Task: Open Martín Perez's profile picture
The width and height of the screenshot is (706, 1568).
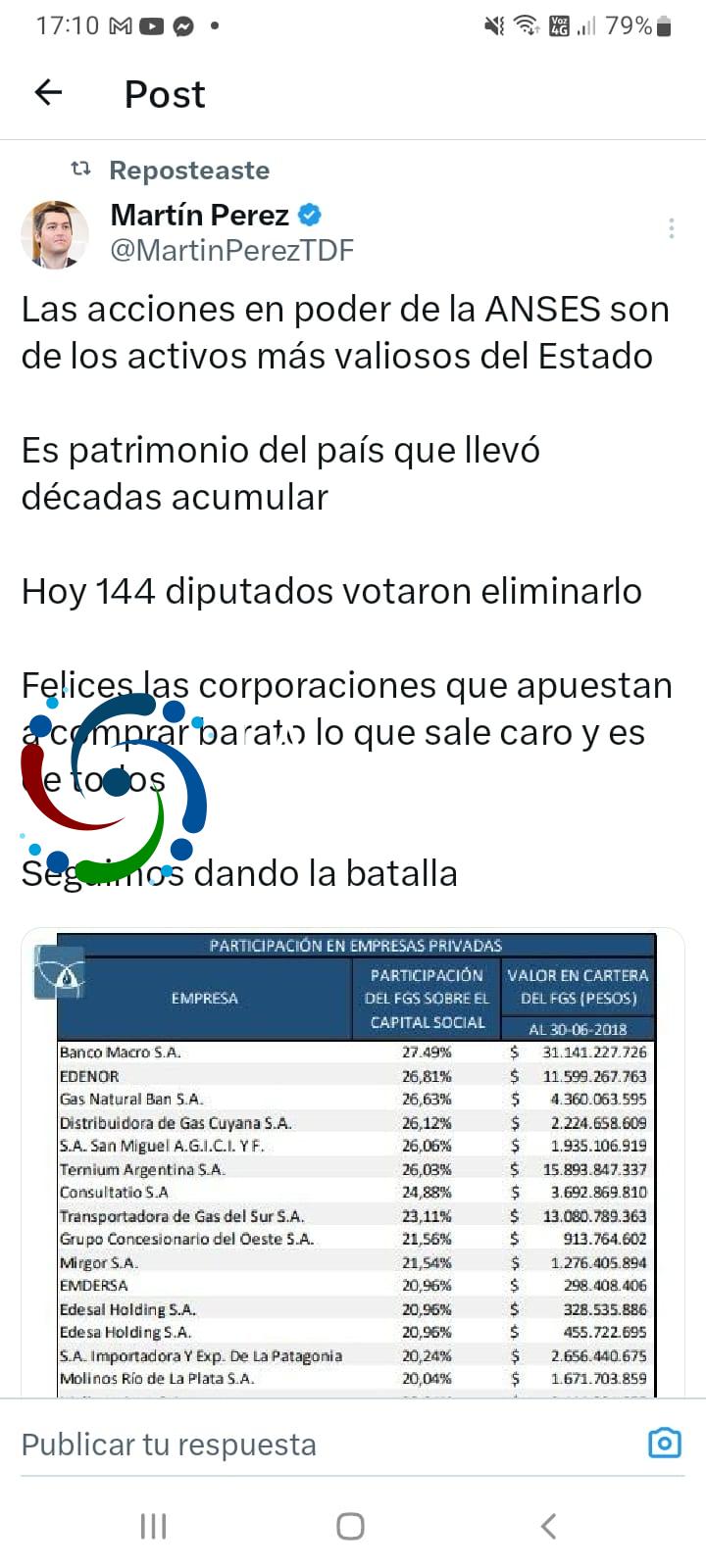Action: [55, 234]
